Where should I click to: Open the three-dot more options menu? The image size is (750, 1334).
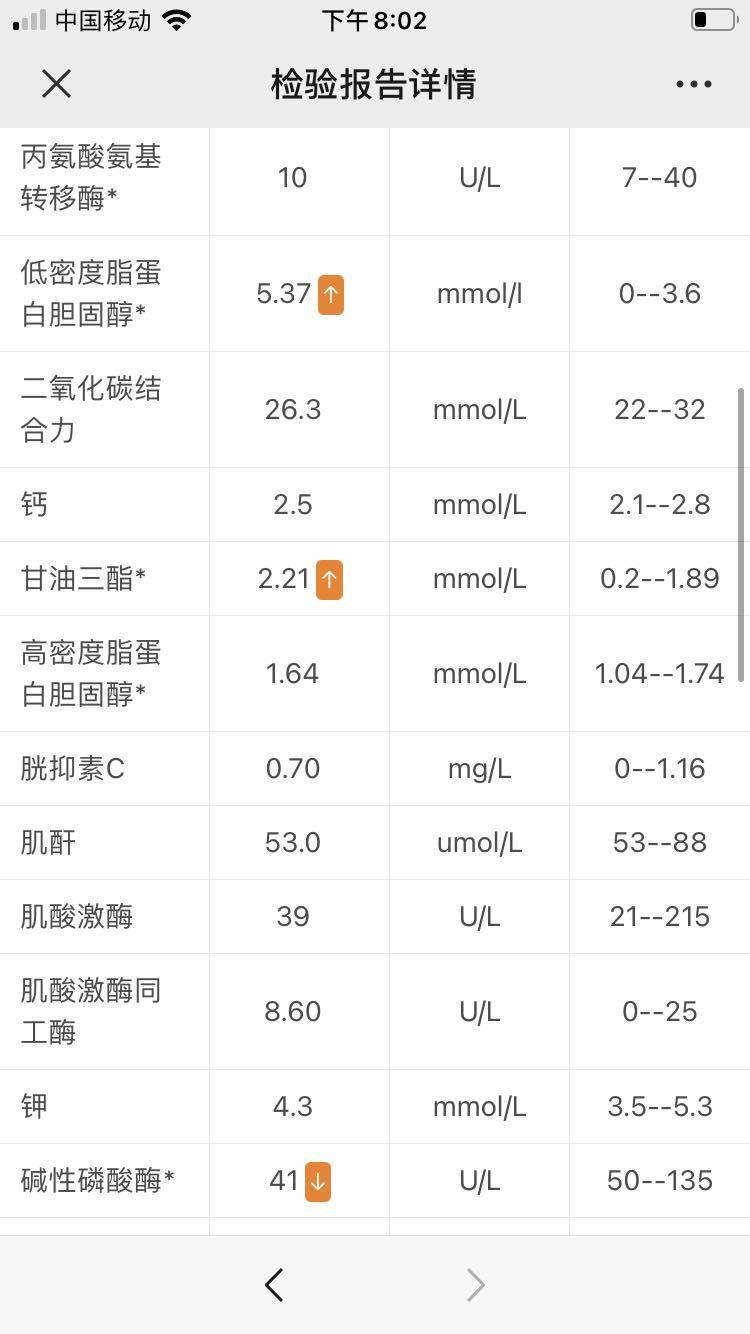(x=693, y=84)
